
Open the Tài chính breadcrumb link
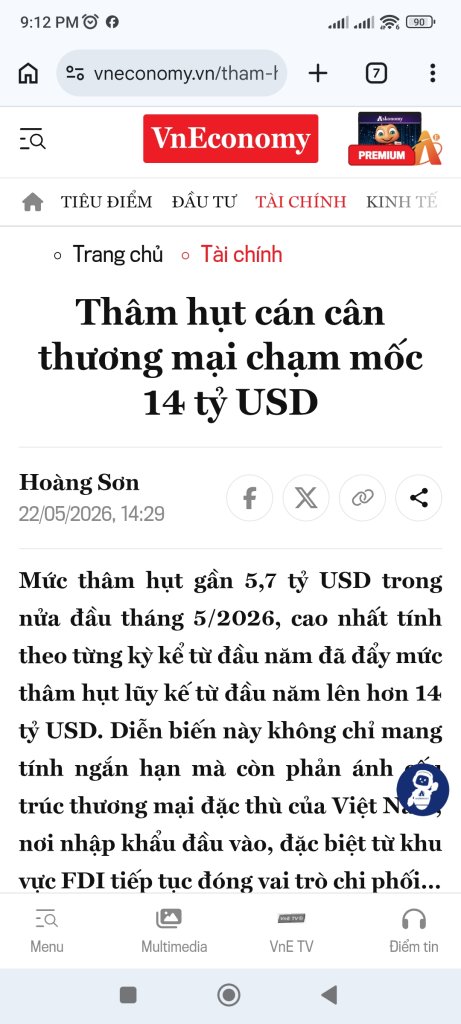point(242,254)
